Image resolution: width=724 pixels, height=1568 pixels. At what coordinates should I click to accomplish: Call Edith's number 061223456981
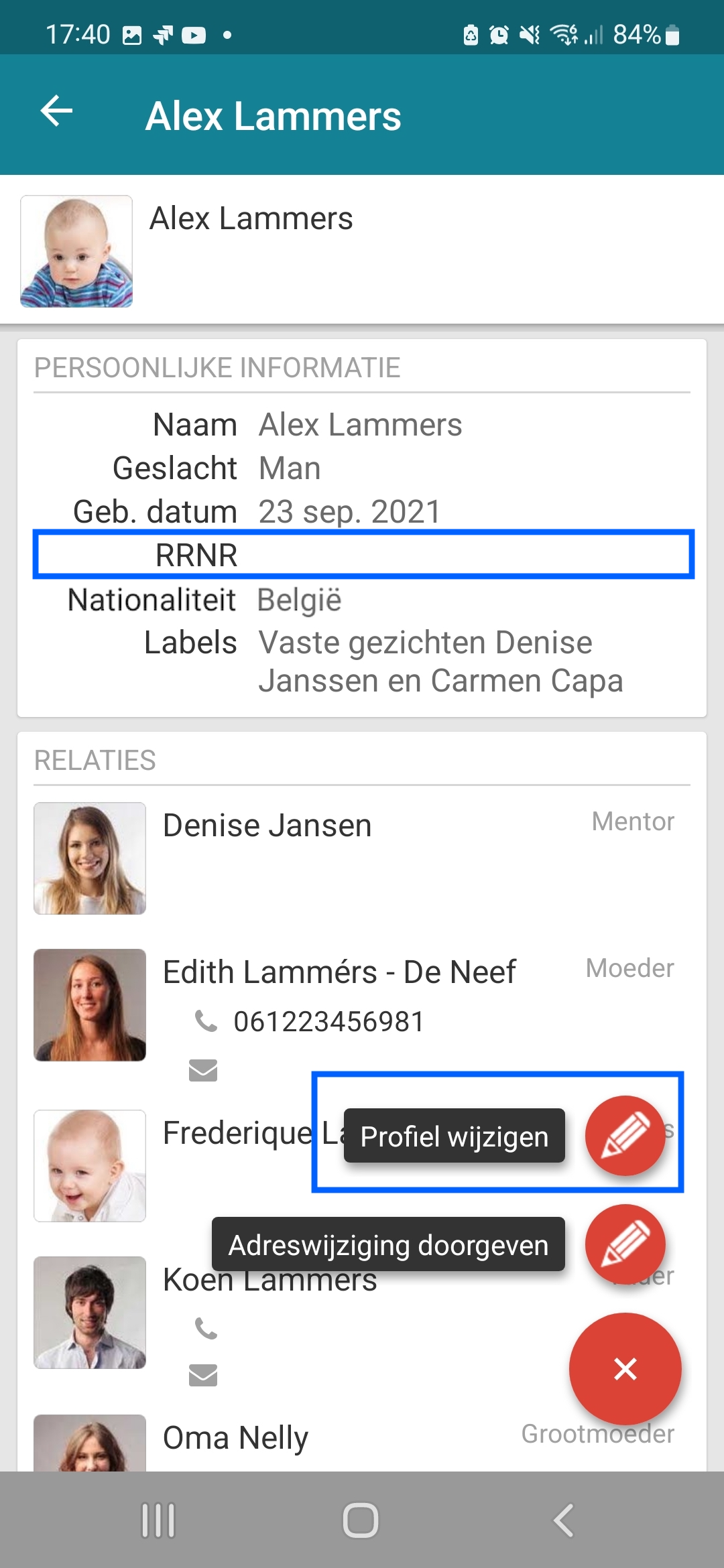click(x=328, y=1022)
